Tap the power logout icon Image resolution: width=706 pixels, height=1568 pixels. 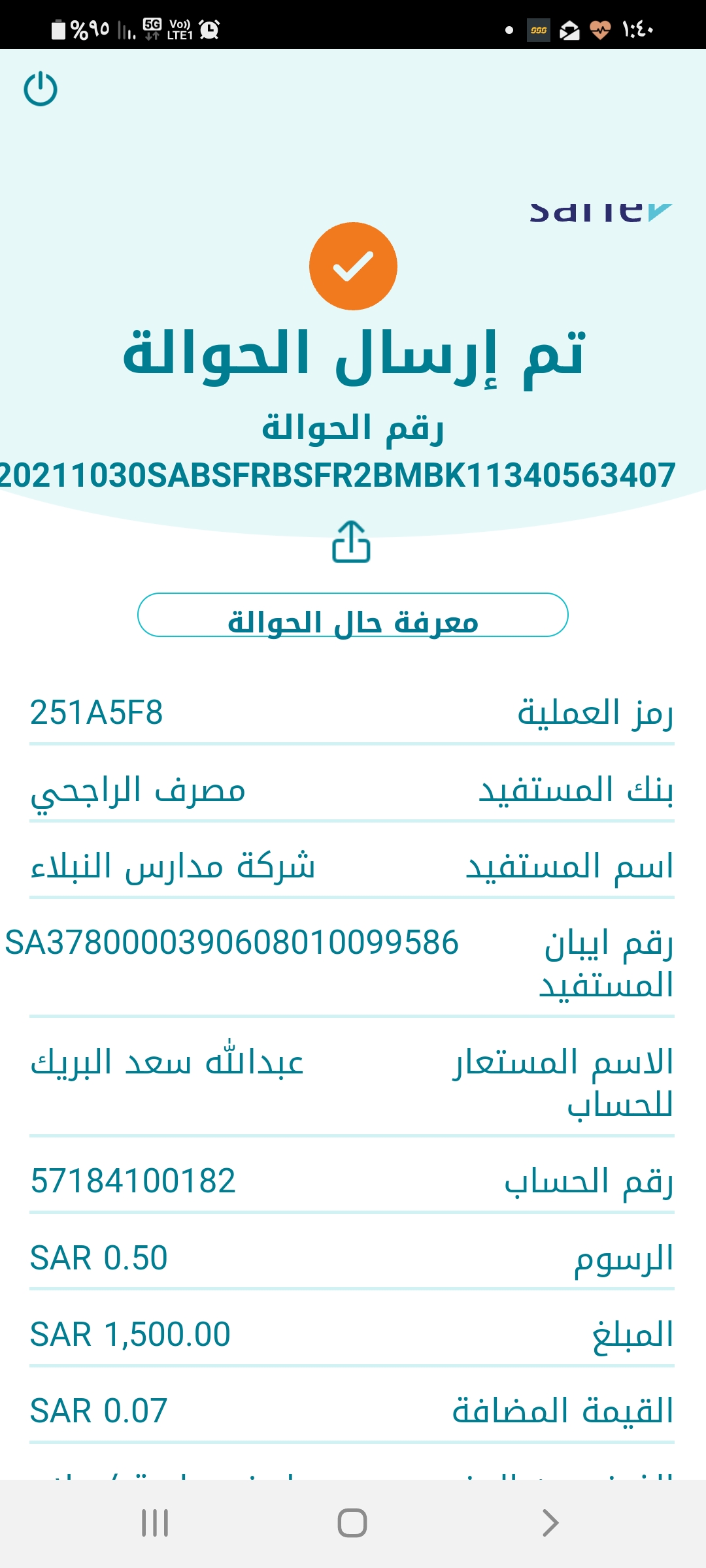tap(41, 89)
